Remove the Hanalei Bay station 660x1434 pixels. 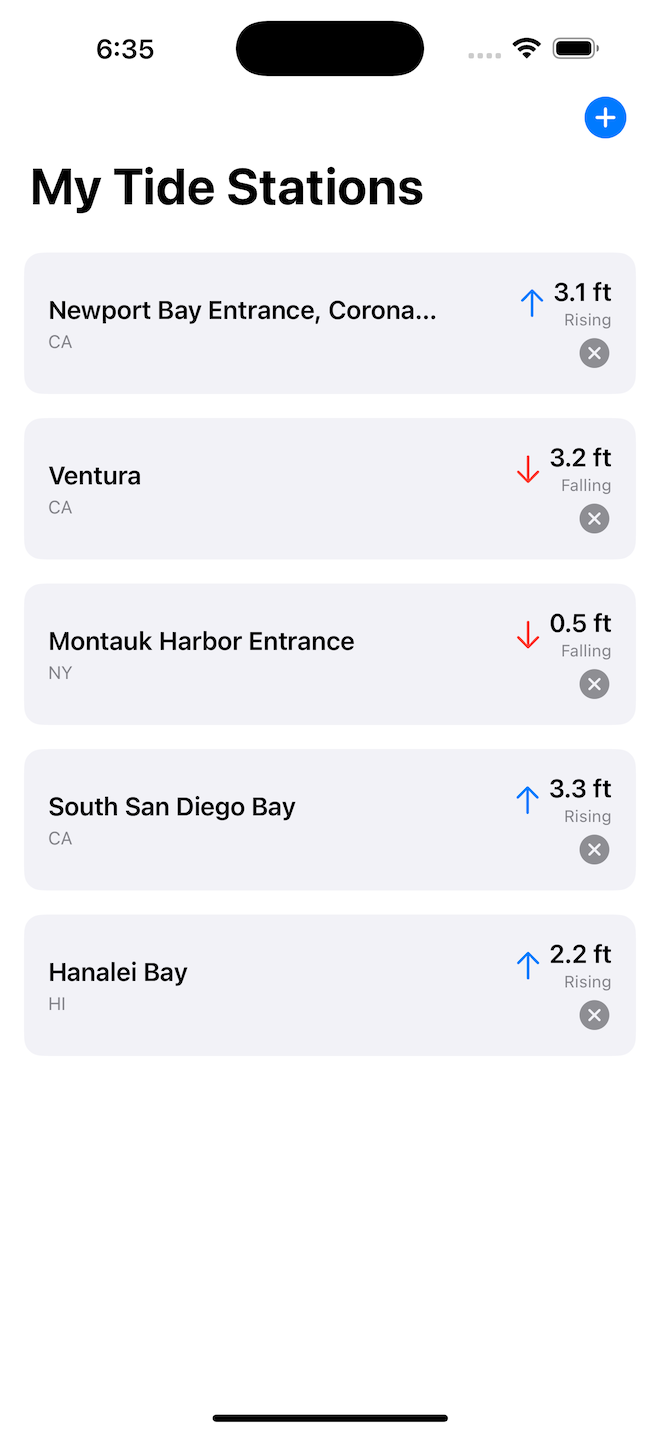click(594, 1016)
